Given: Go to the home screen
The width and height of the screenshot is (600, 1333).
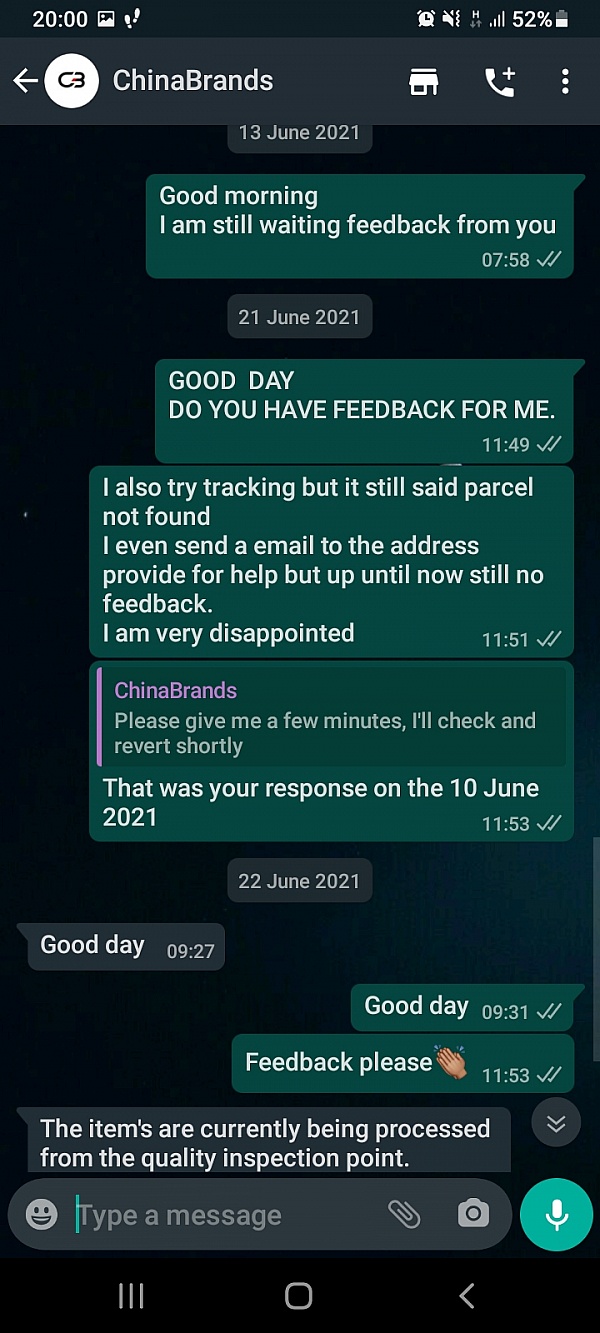Looking at the screenshot, I should point(299,1296).
